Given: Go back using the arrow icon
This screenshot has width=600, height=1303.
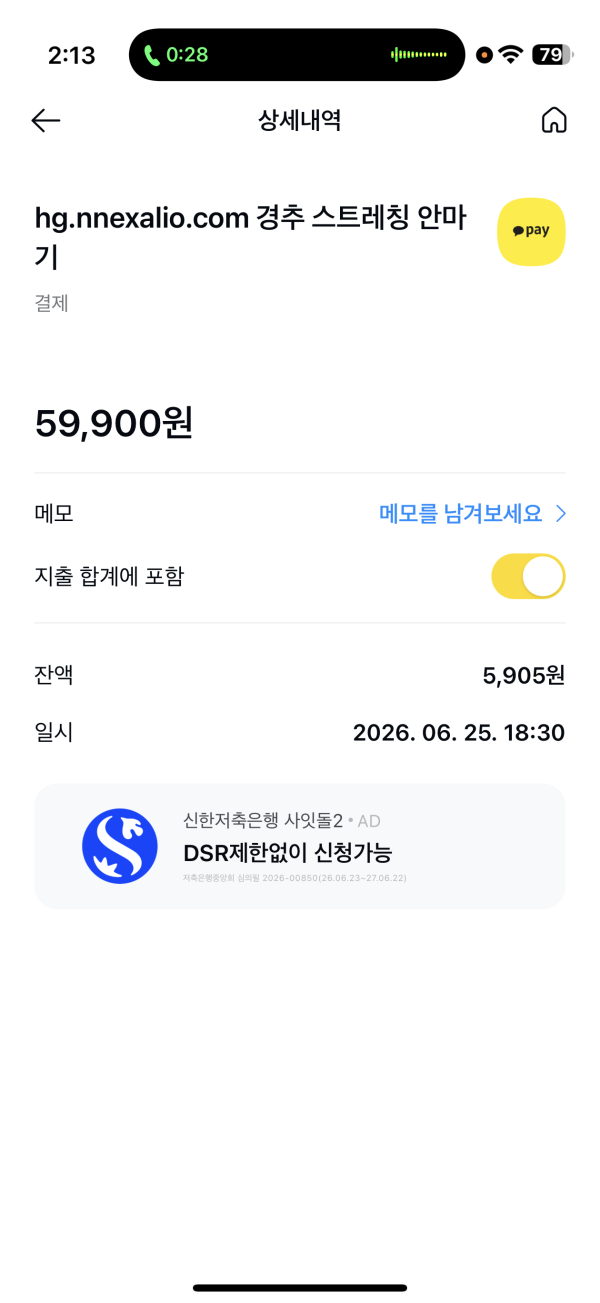Looking at the screenshot, I should pyautogui.click(x=46, y=121).
